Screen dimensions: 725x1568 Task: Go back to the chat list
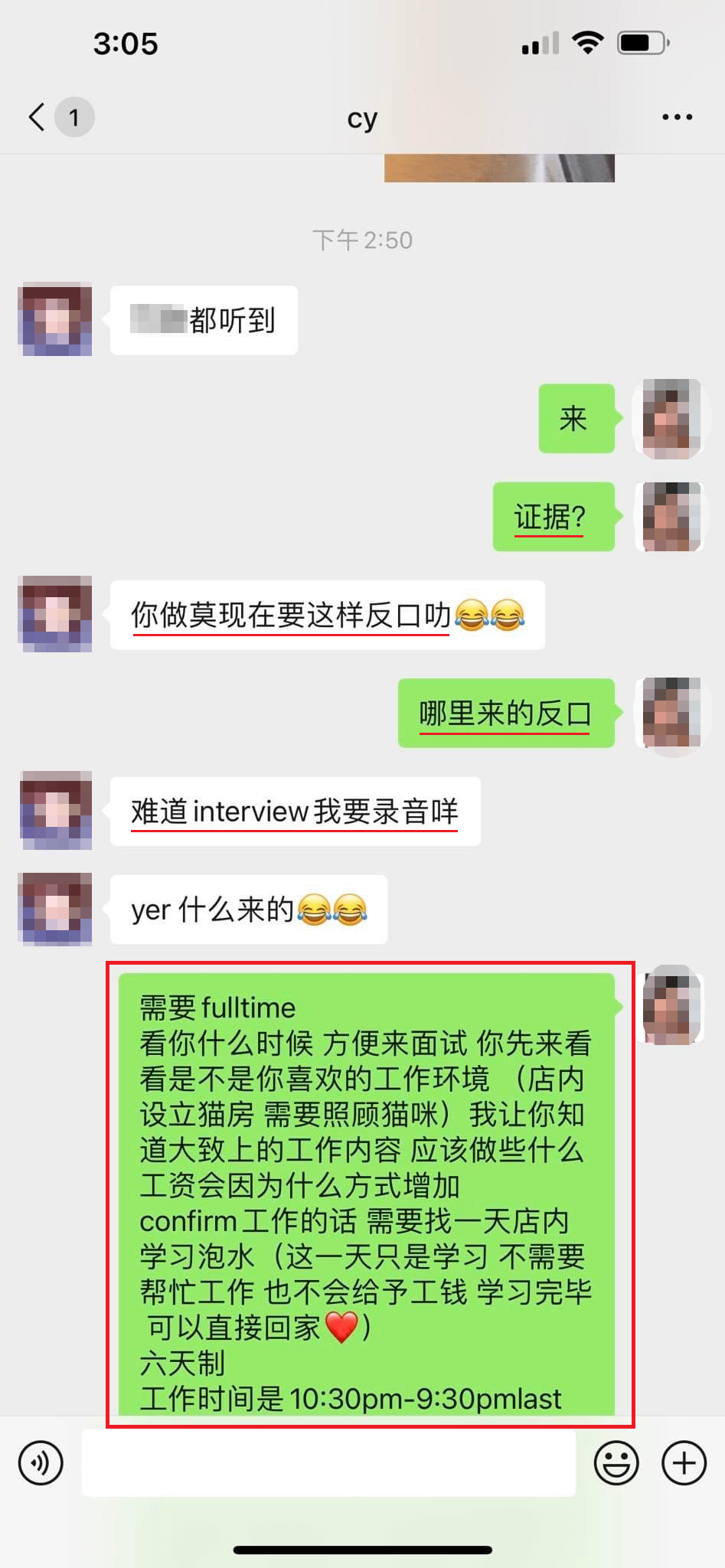pos(37,117)
